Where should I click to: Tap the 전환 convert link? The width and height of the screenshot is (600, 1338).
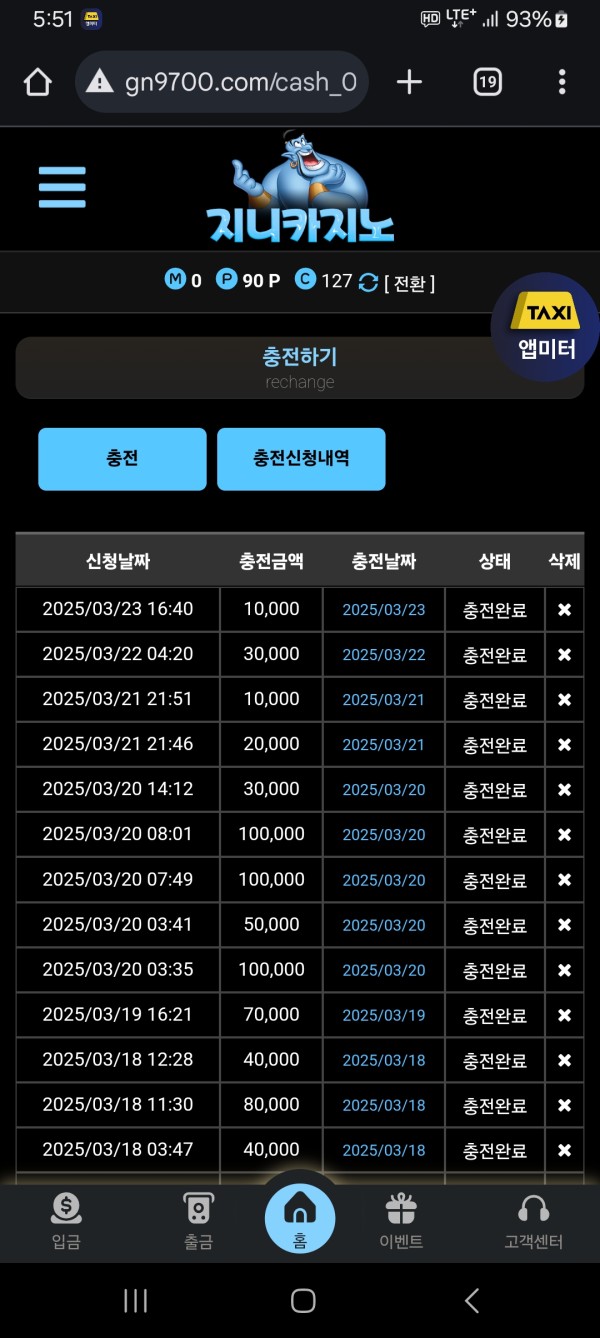[x=410, y=283]
